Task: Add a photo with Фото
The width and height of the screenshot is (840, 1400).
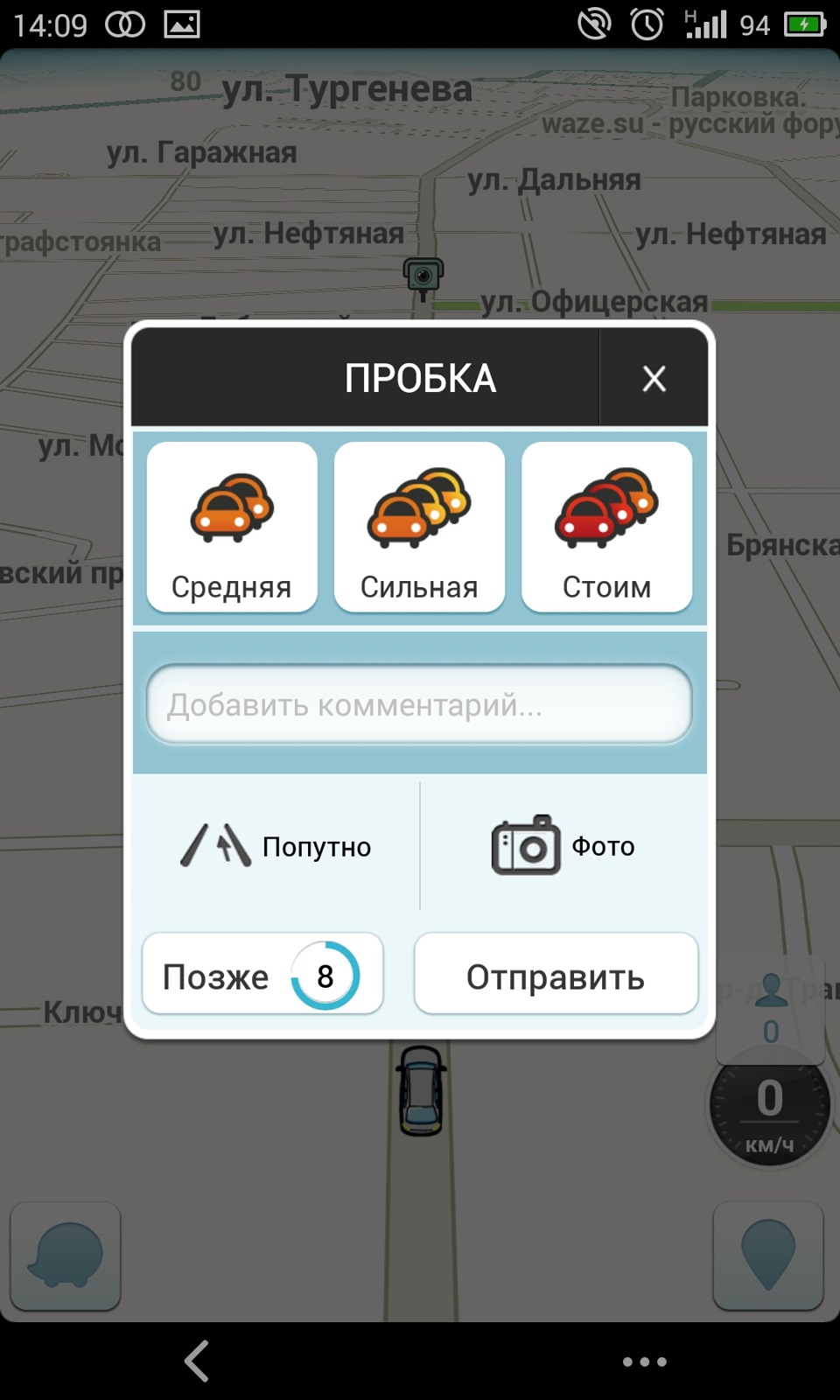Action: [563, 846]
